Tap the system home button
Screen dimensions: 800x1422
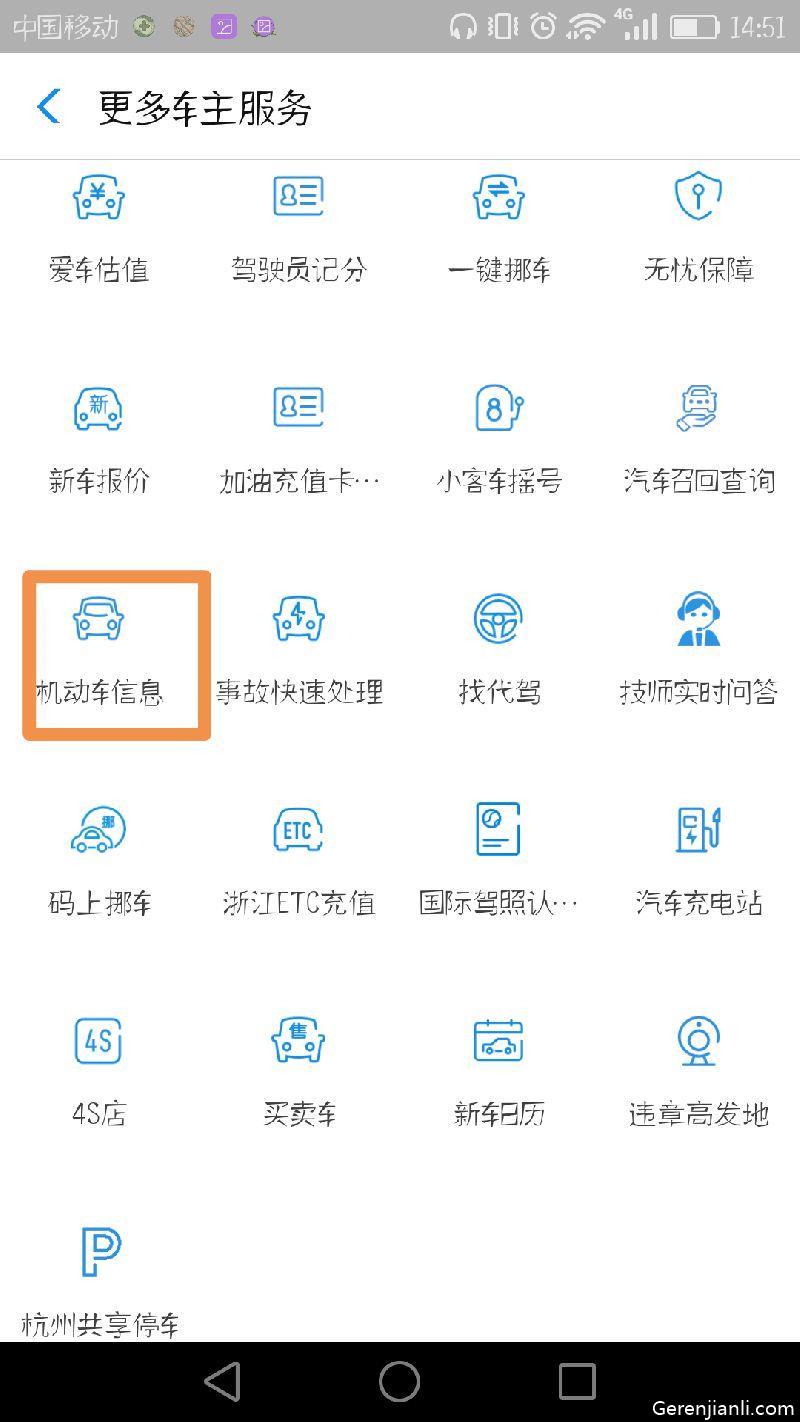click(x=399, y=1382)
